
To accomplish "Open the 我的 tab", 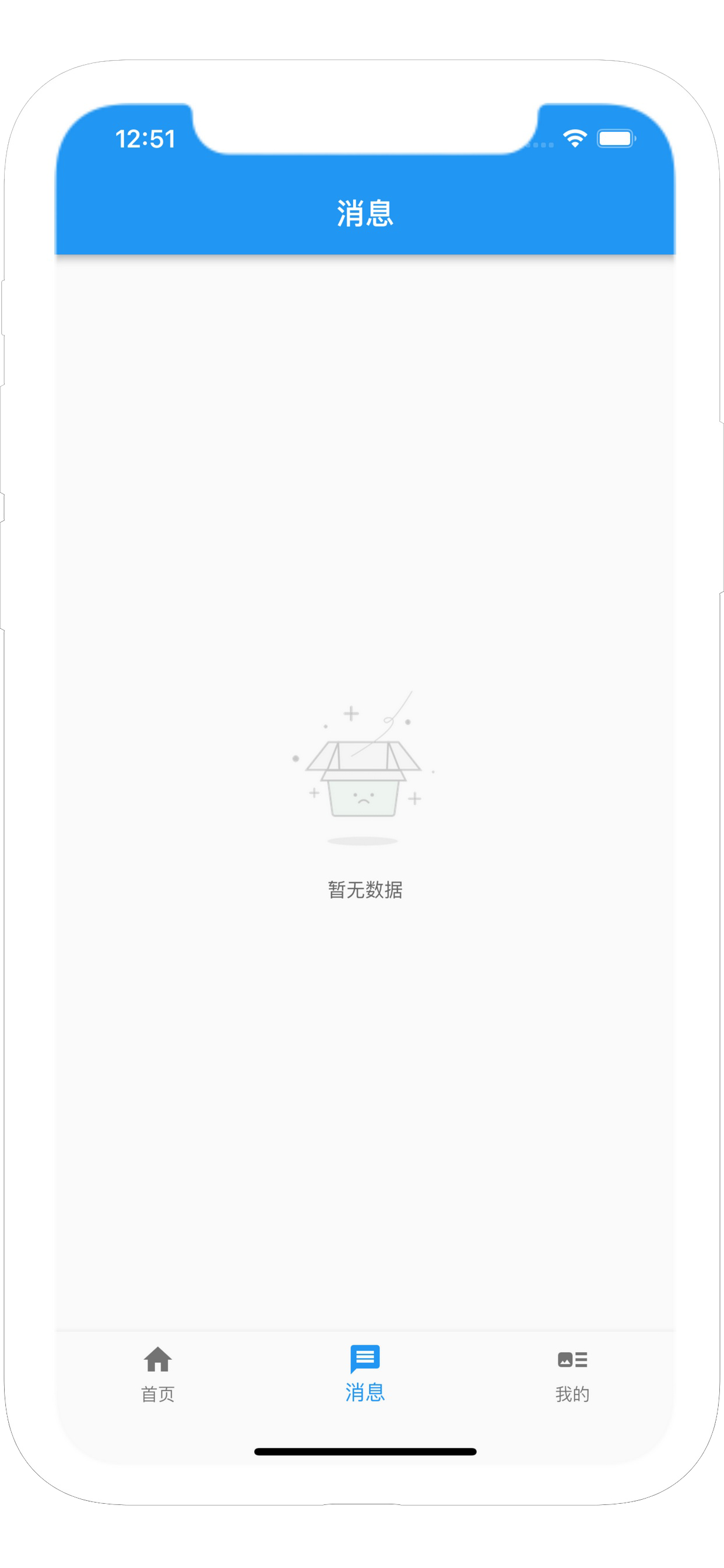I will point(572,1374).
